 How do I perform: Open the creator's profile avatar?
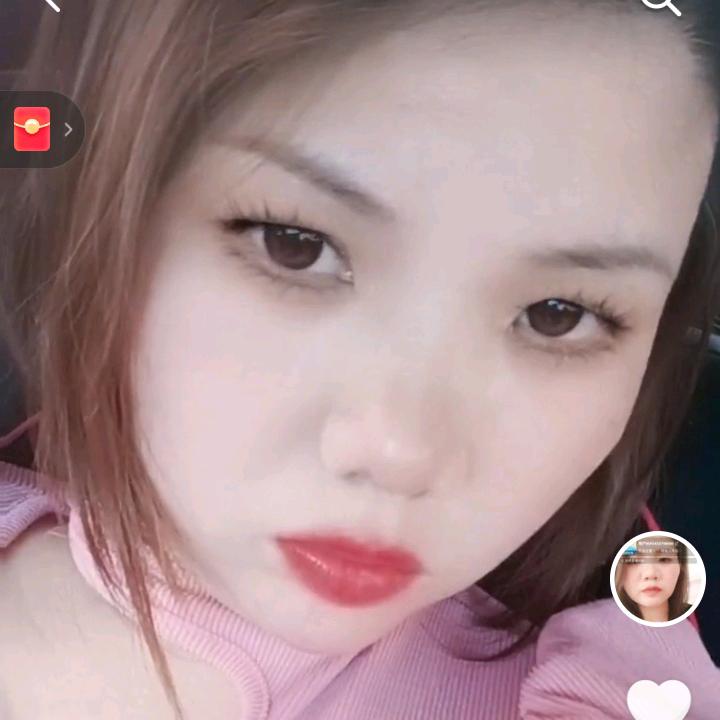point(658,579)
